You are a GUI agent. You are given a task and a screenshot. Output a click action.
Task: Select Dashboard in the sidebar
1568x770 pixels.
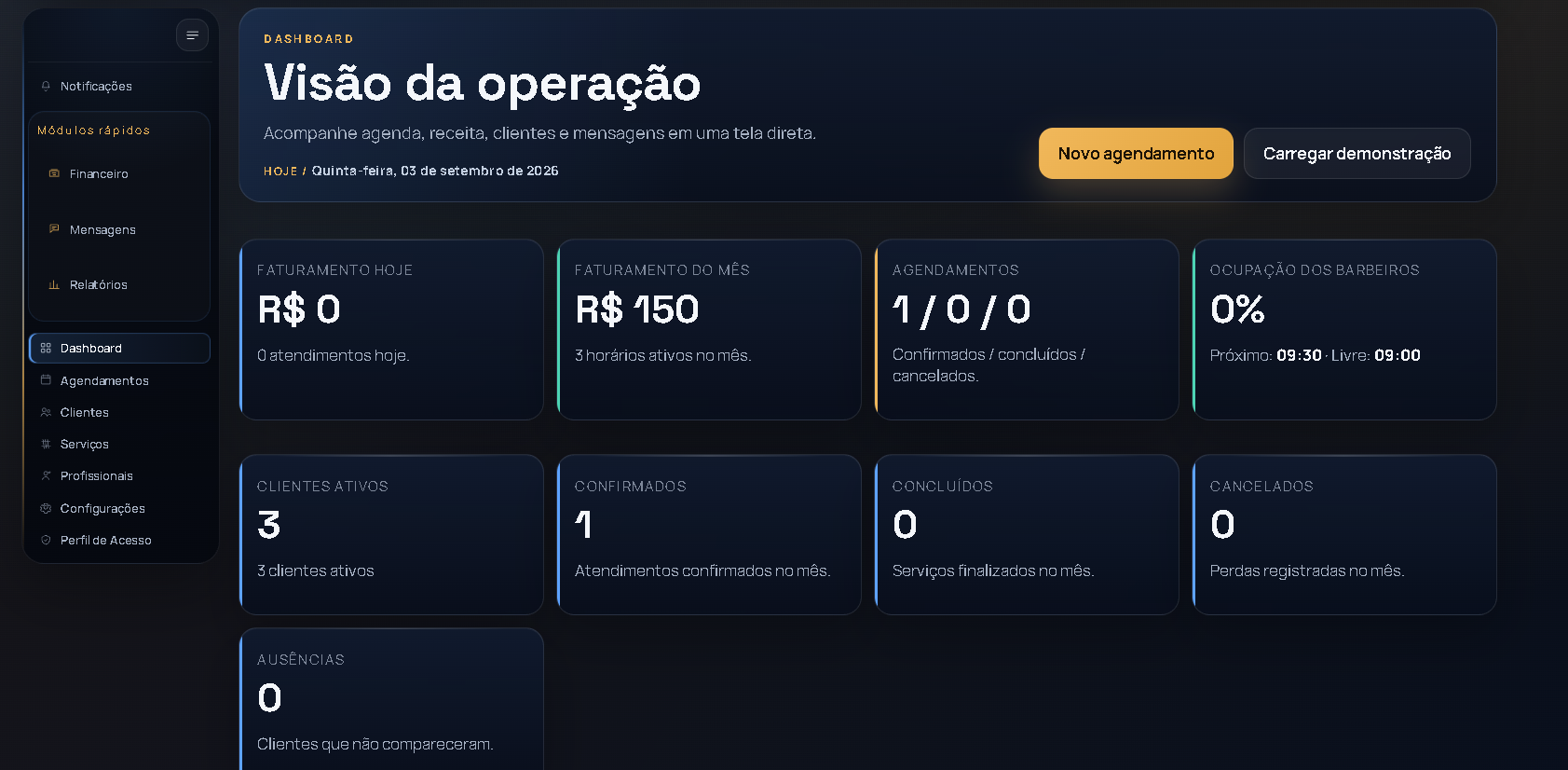point(119,348)
